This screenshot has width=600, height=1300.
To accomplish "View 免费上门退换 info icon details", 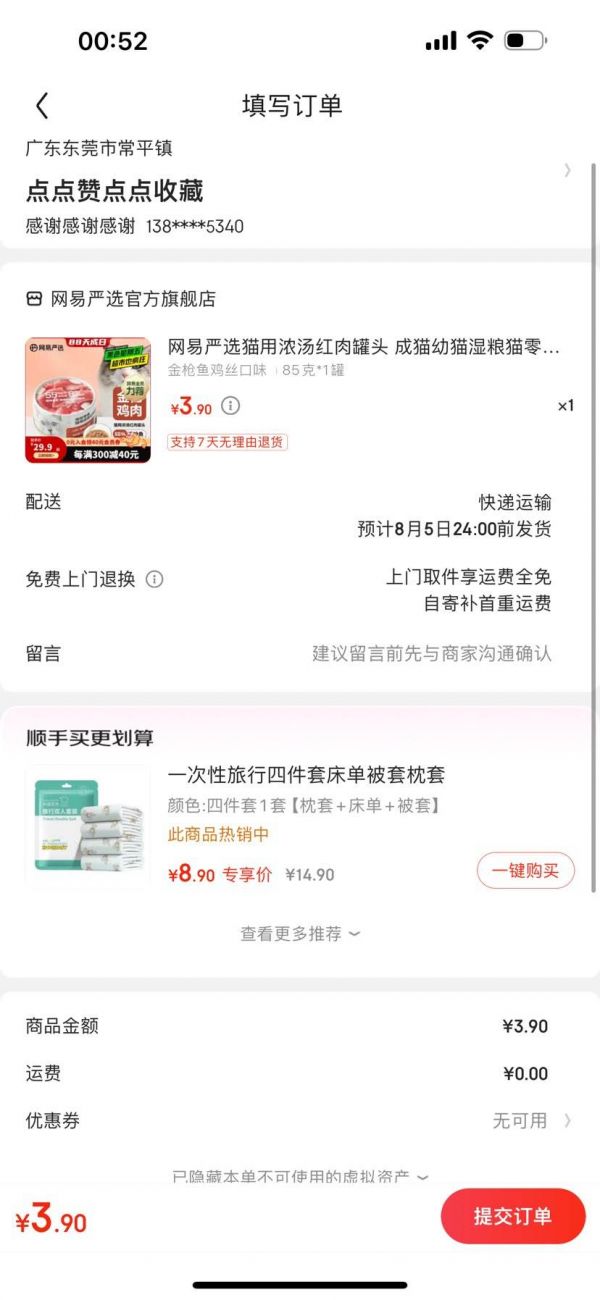I will coord(155,579).
